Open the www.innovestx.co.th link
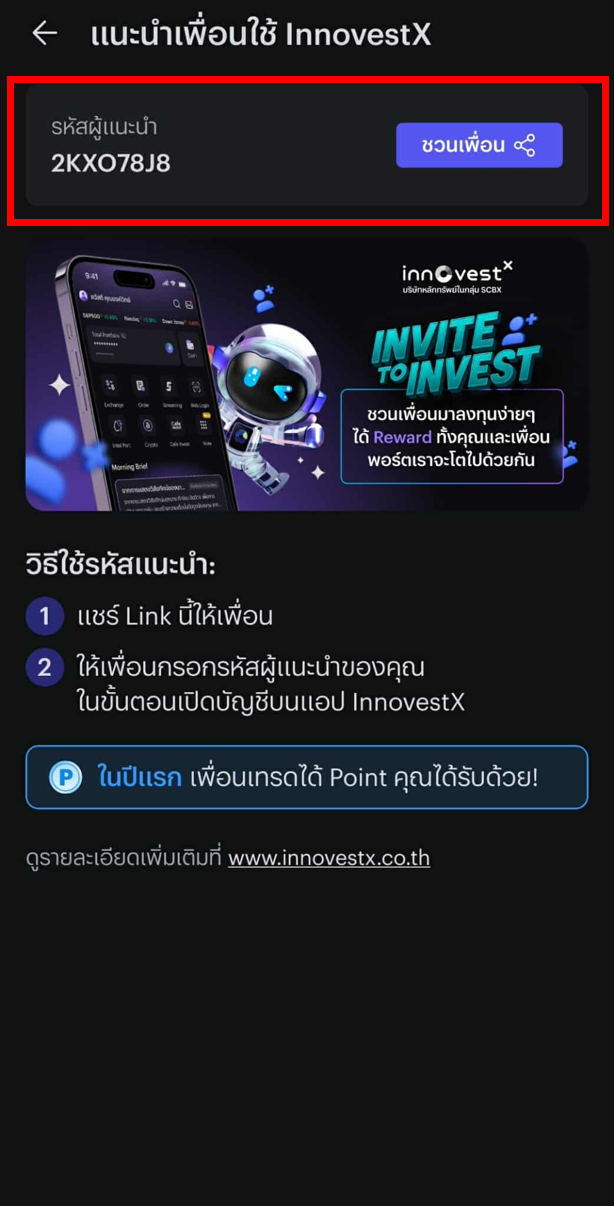 point(328,858)
